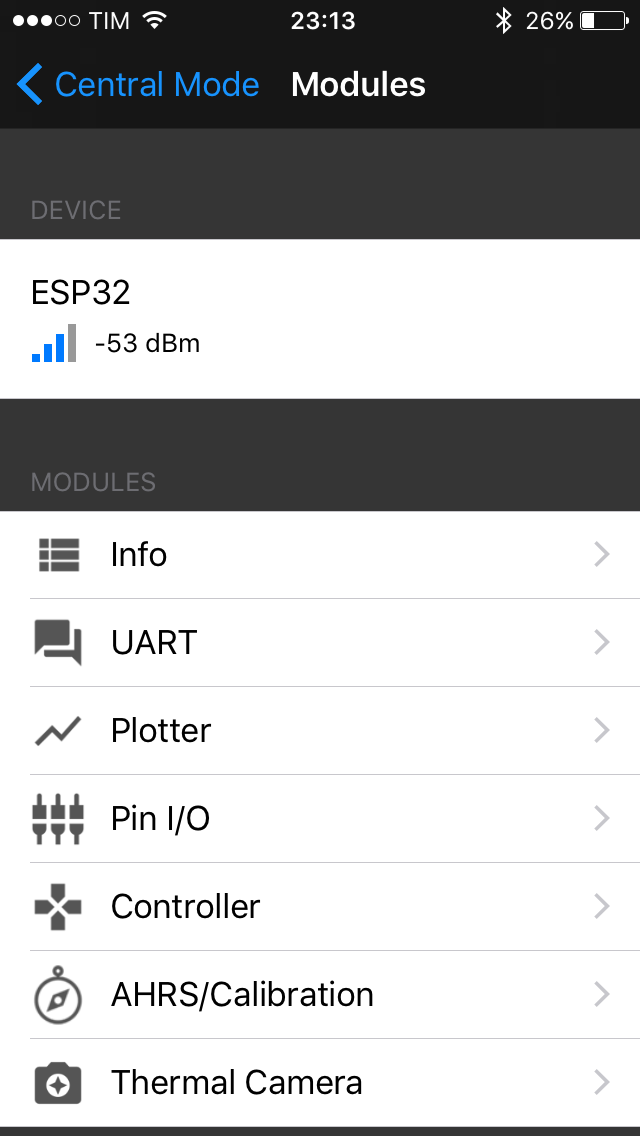The height and width of the screenshot is (1136, 640).
Task: Select the Plotter module
Action: [320, 730]
